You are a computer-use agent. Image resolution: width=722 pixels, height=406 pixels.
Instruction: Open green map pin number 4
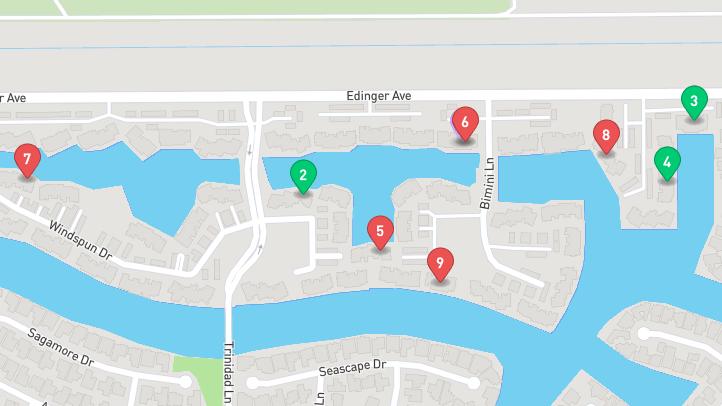(x=667, y=161)
